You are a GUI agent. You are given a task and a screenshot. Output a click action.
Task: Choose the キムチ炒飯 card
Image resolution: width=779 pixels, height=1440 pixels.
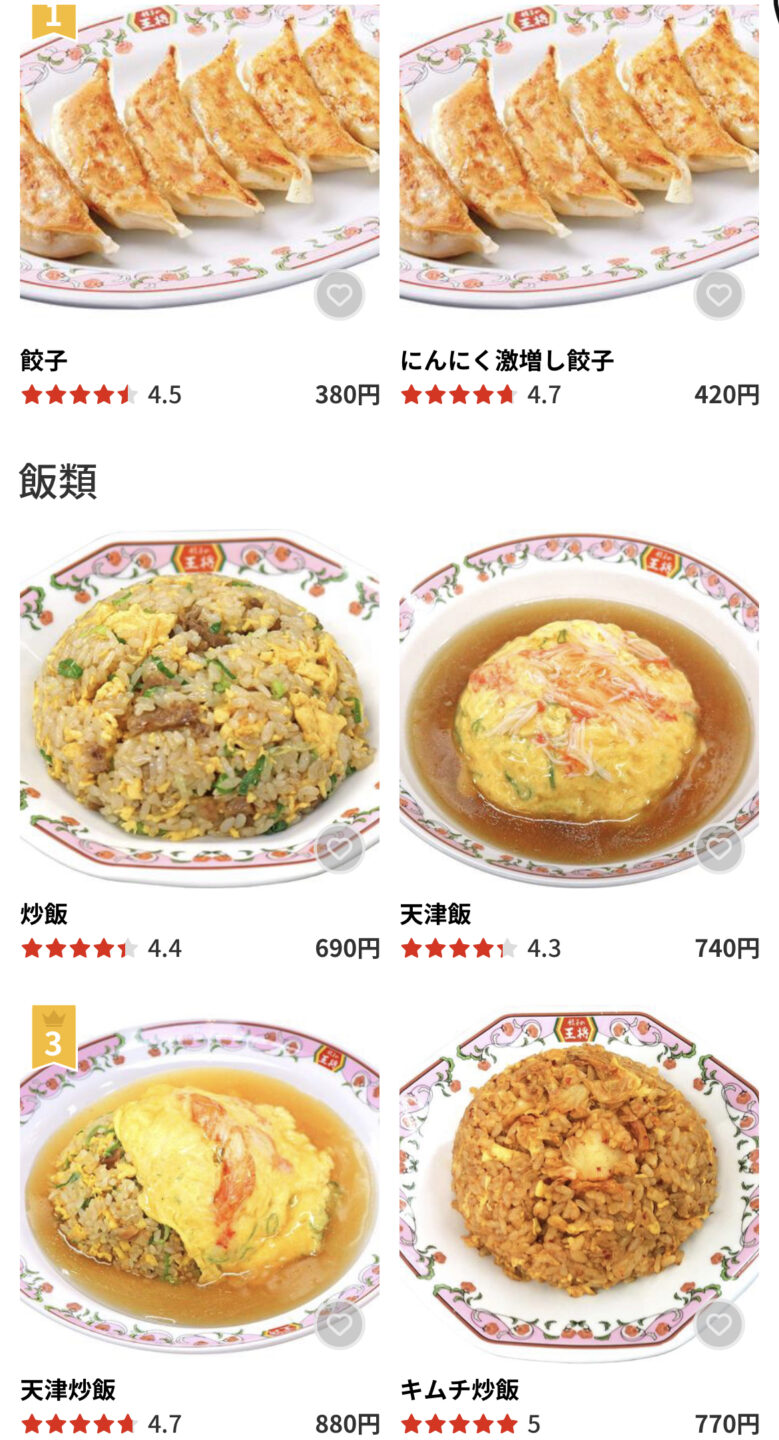(580, 1222)
